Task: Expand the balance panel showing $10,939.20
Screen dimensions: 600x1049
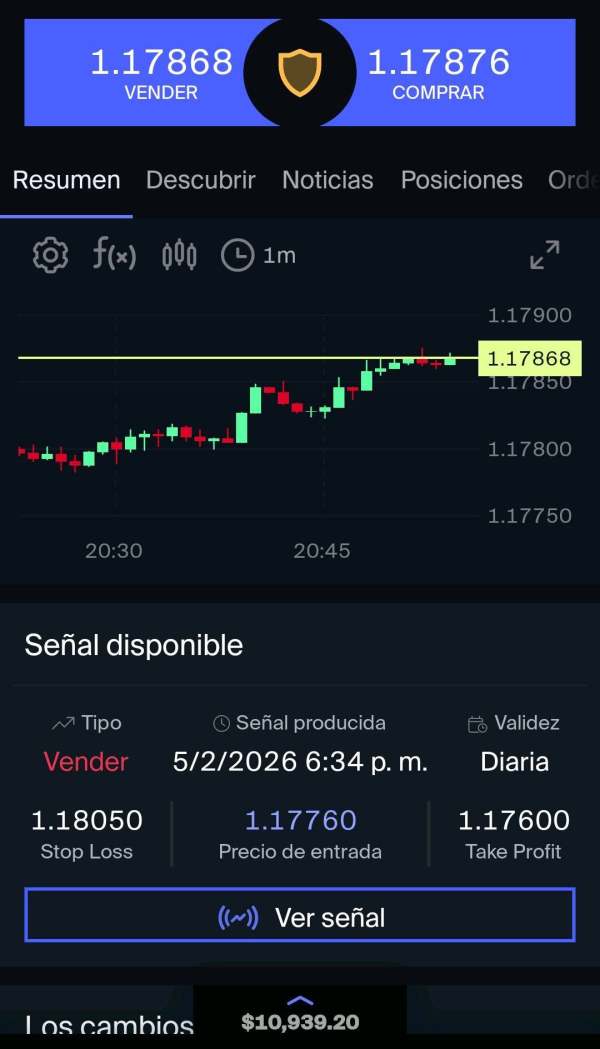Action: (x=300, y=1014)
